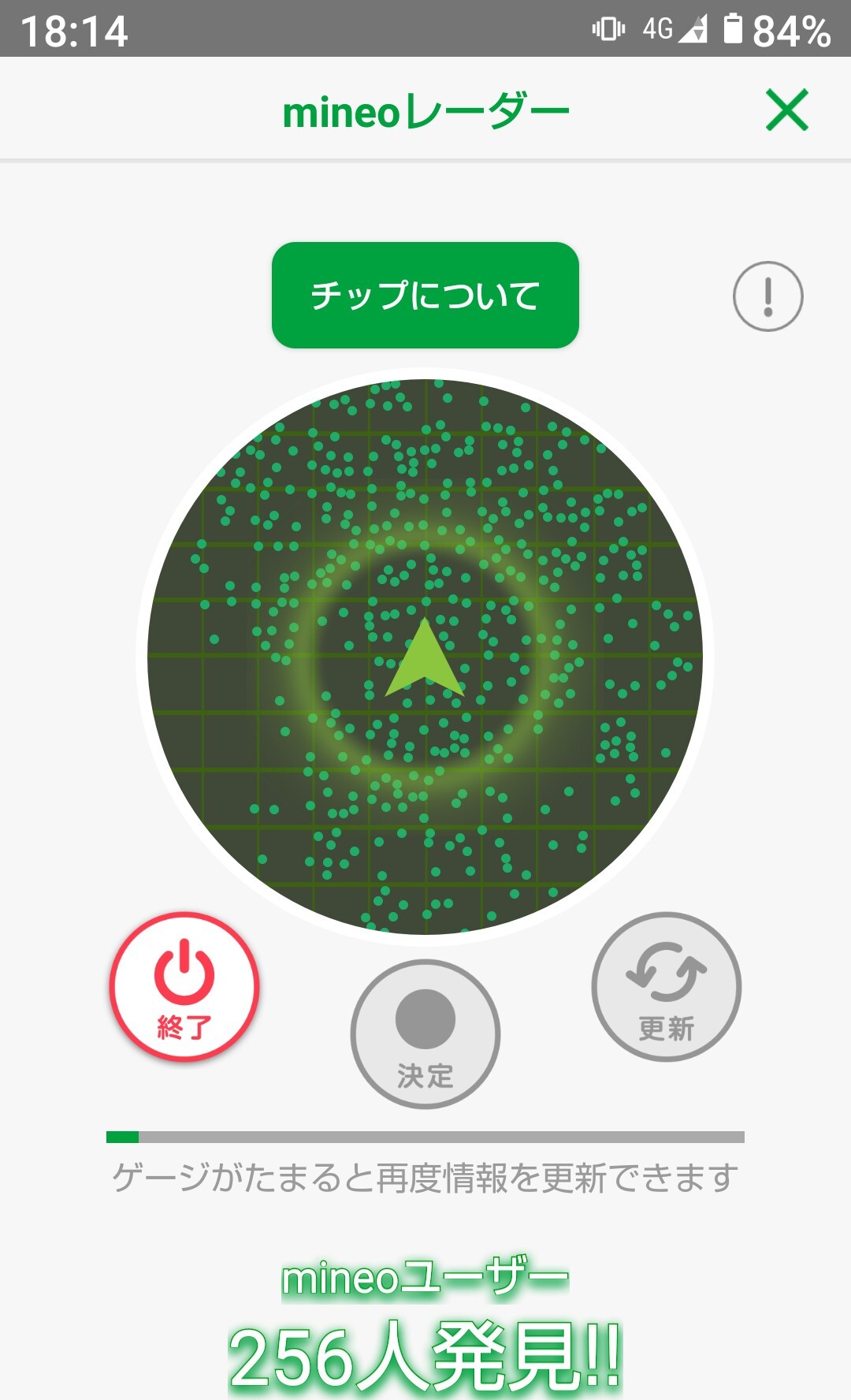Viewport: 851px width, 1400px height.
Task: Tap the 決定 confirm button
Action: pos(425,1033)
